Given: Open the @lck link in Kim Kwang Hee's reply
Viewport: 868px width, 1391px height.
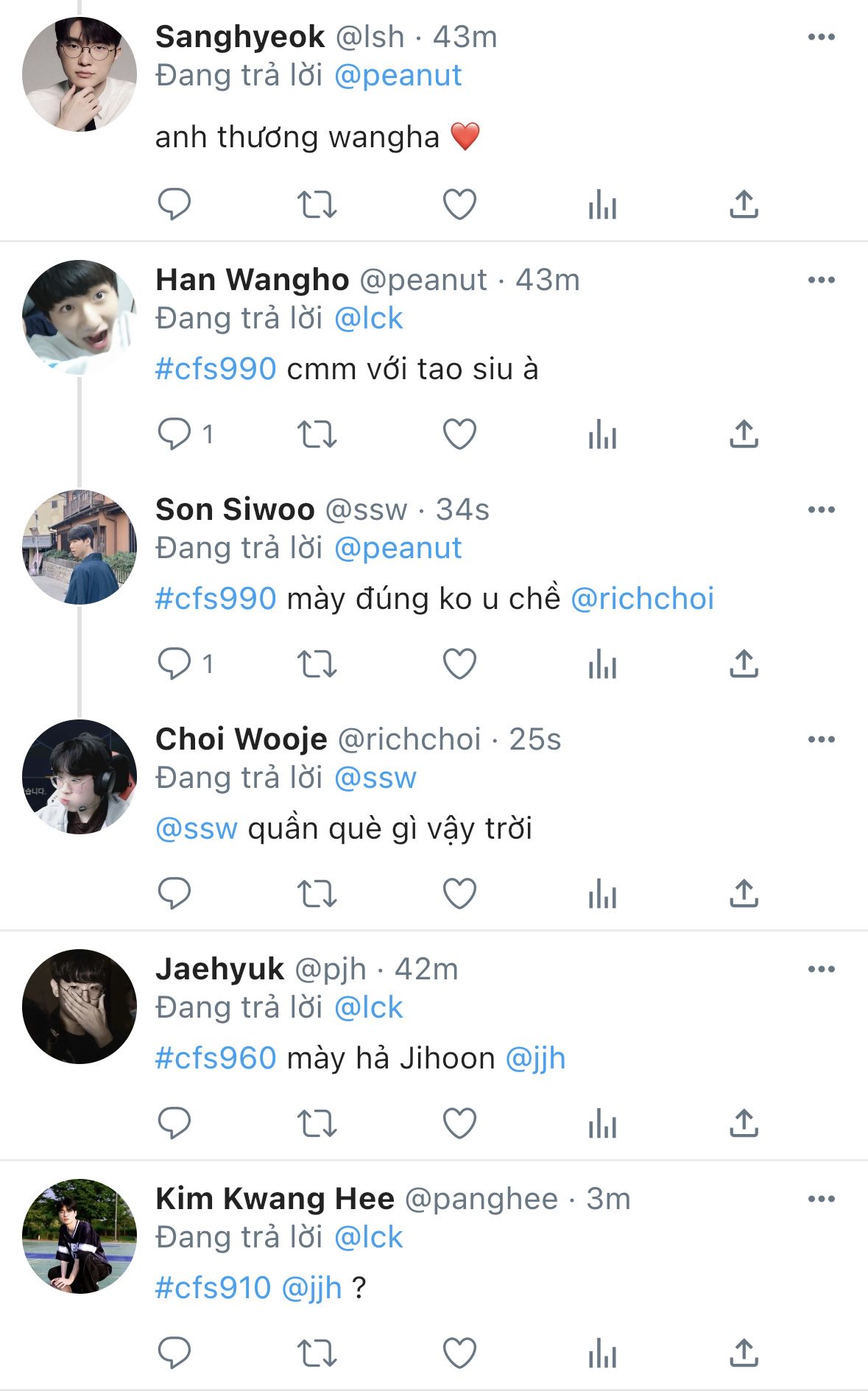Looking at the screenshot, I should (368, 1237).
